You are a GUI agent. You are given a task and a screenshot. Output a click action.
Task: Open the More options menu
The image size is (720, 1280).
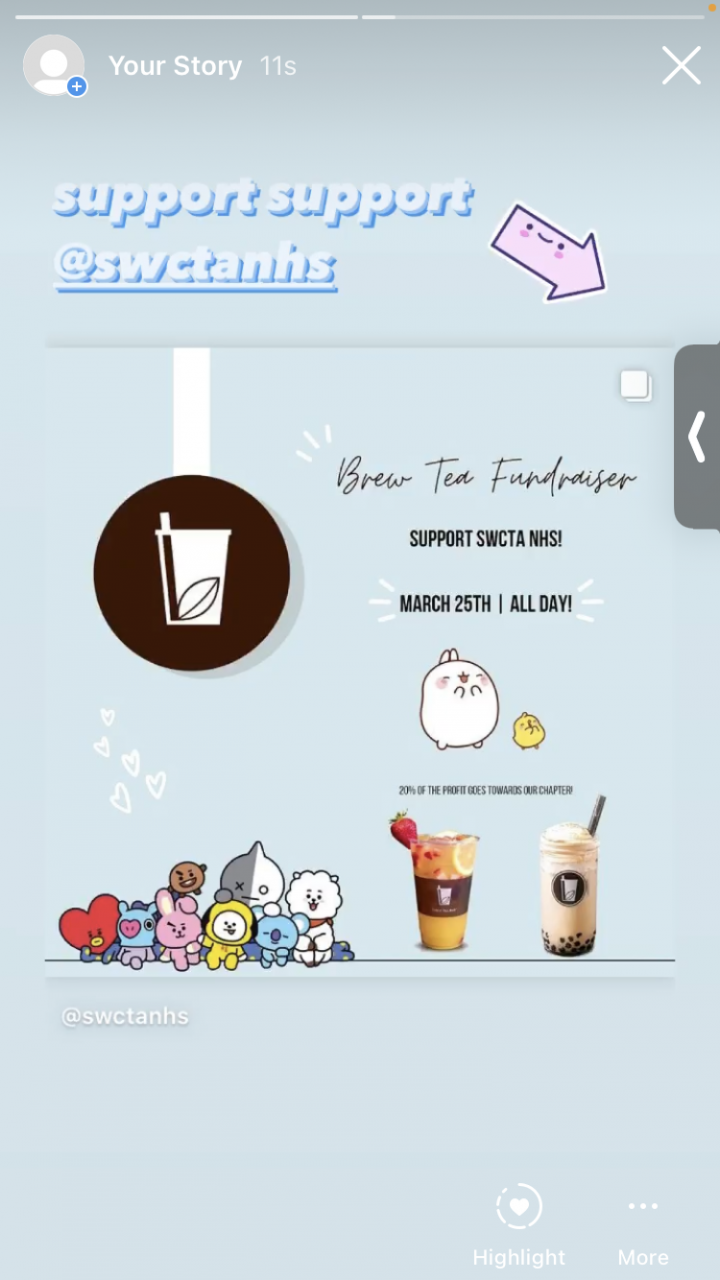point(643,1224)
